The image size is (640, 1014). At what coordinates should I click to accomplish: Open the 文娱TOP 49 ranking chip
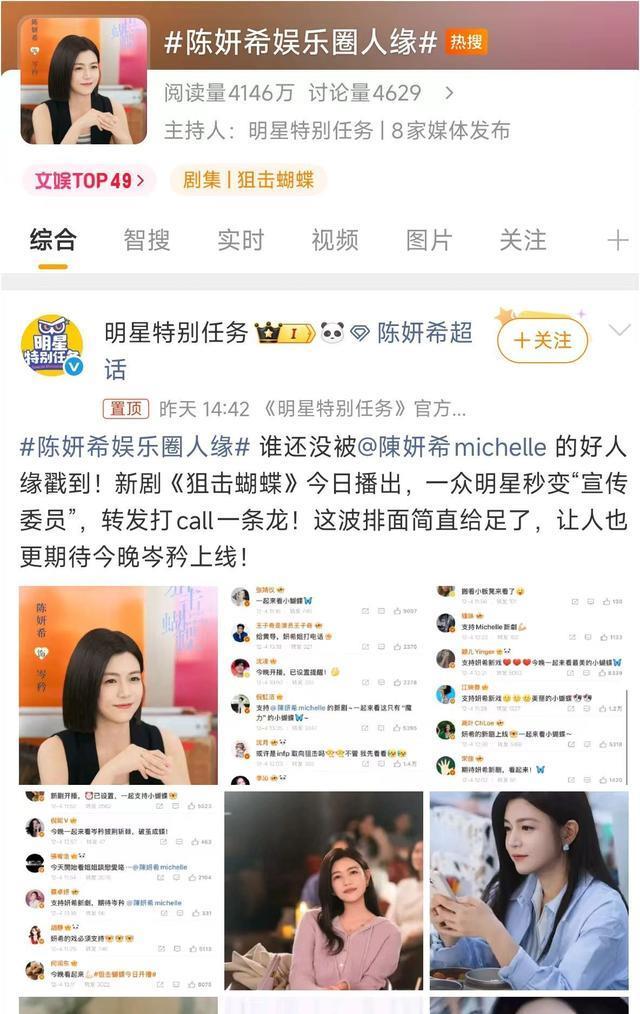tap(89, 180)
